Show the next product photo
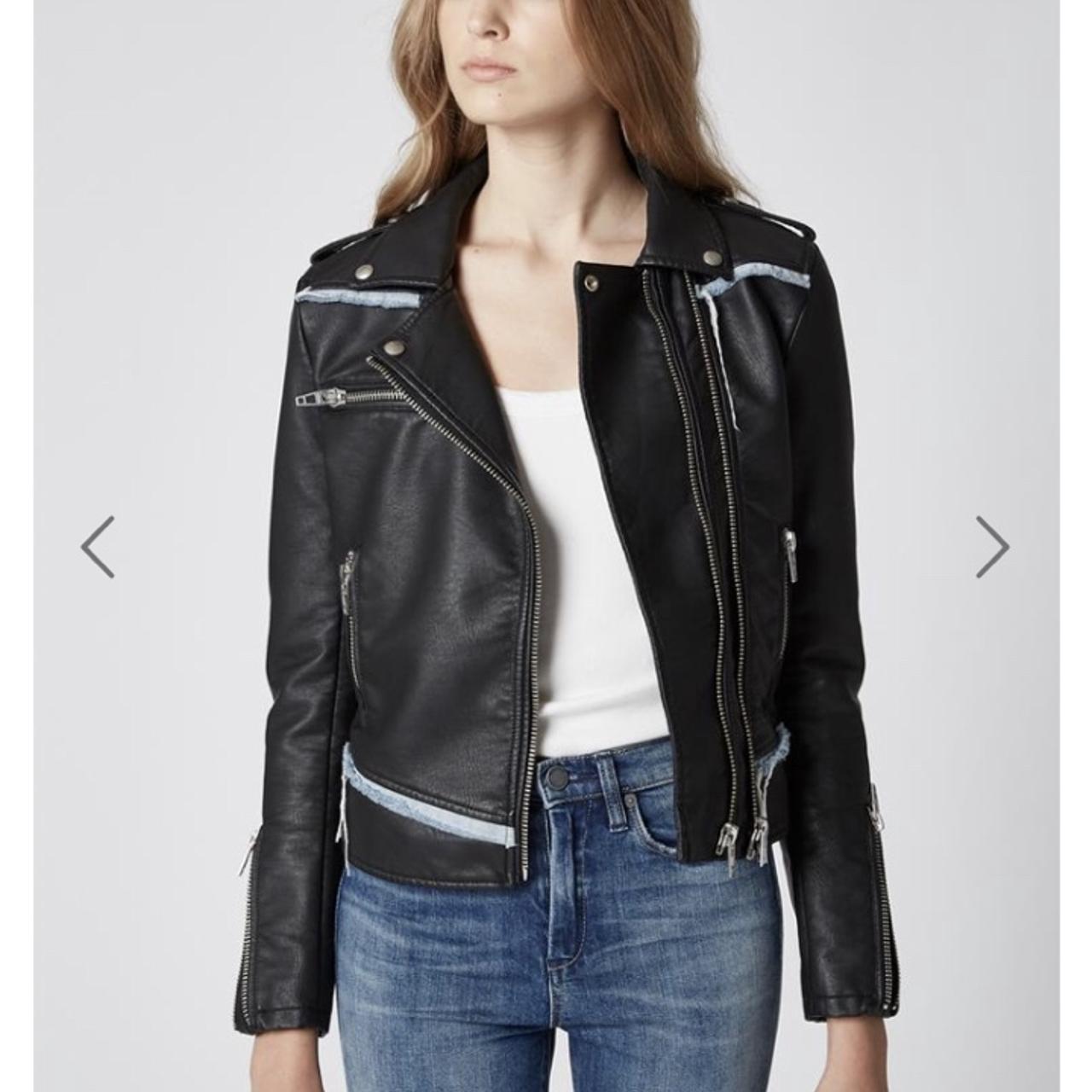This screenshot has height=1092, width=1092. pyautogui.click(x=993, y=547)
